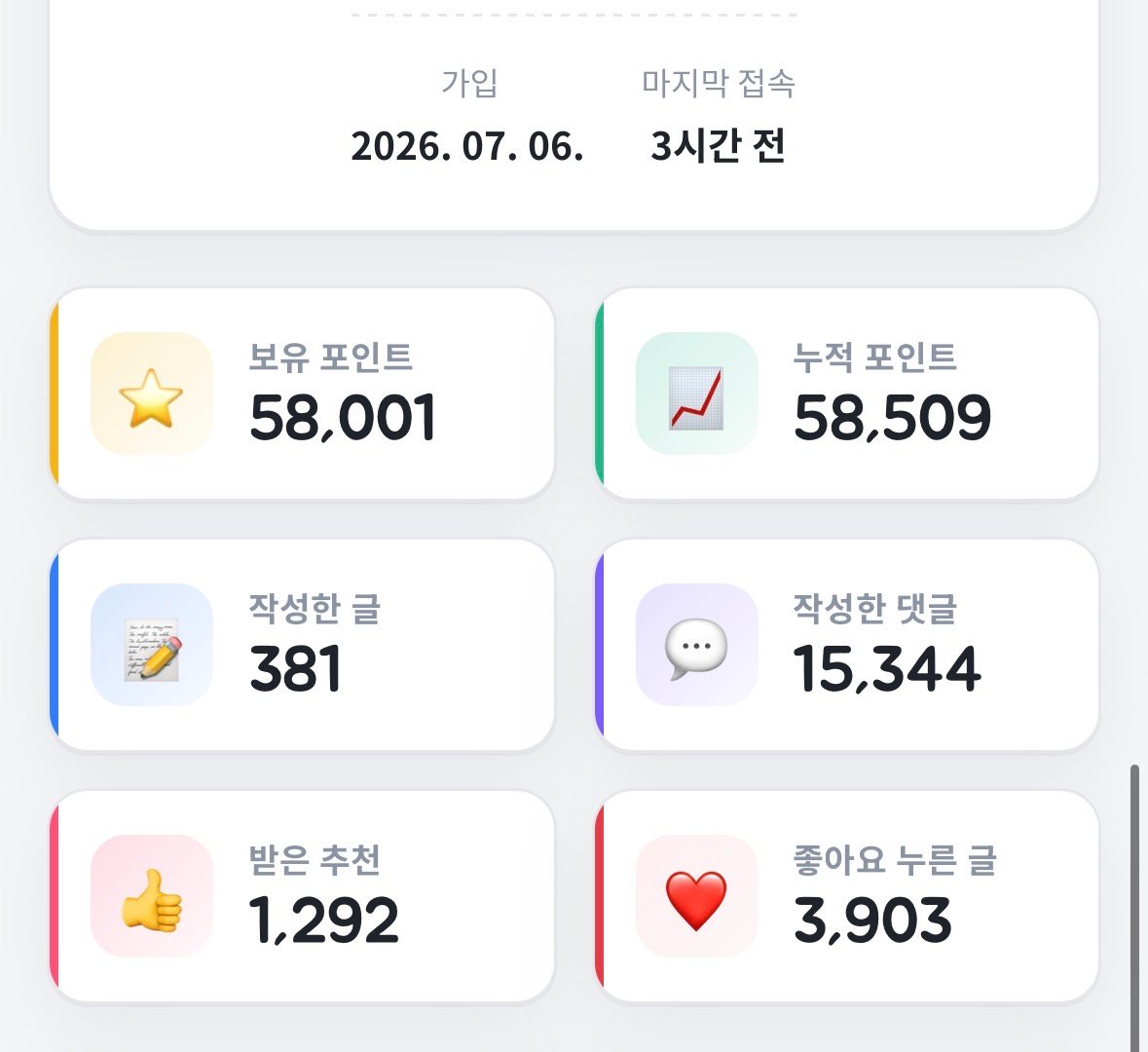Open the 받은 추천 card
The image size is (1148, 1052).
coord(302,896)
